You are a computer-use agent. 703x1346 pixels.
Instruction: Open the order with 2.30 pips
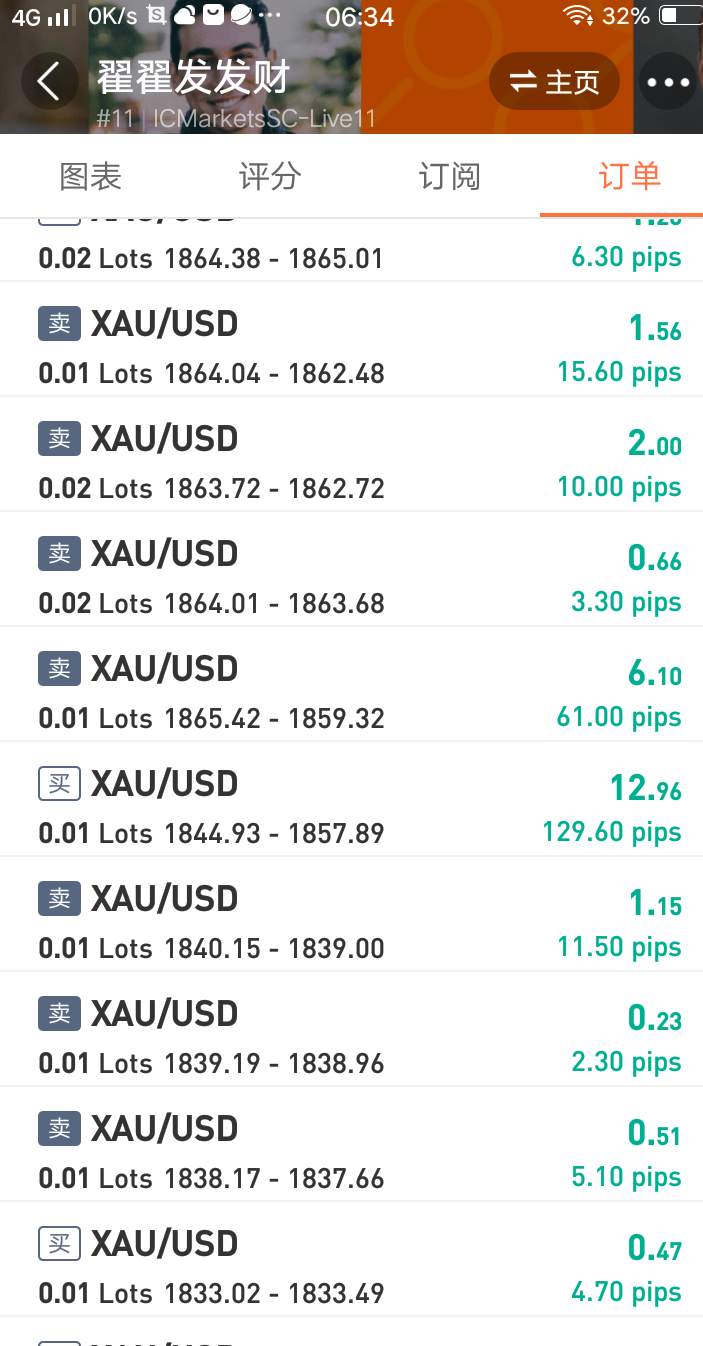tap(351, 1030)
